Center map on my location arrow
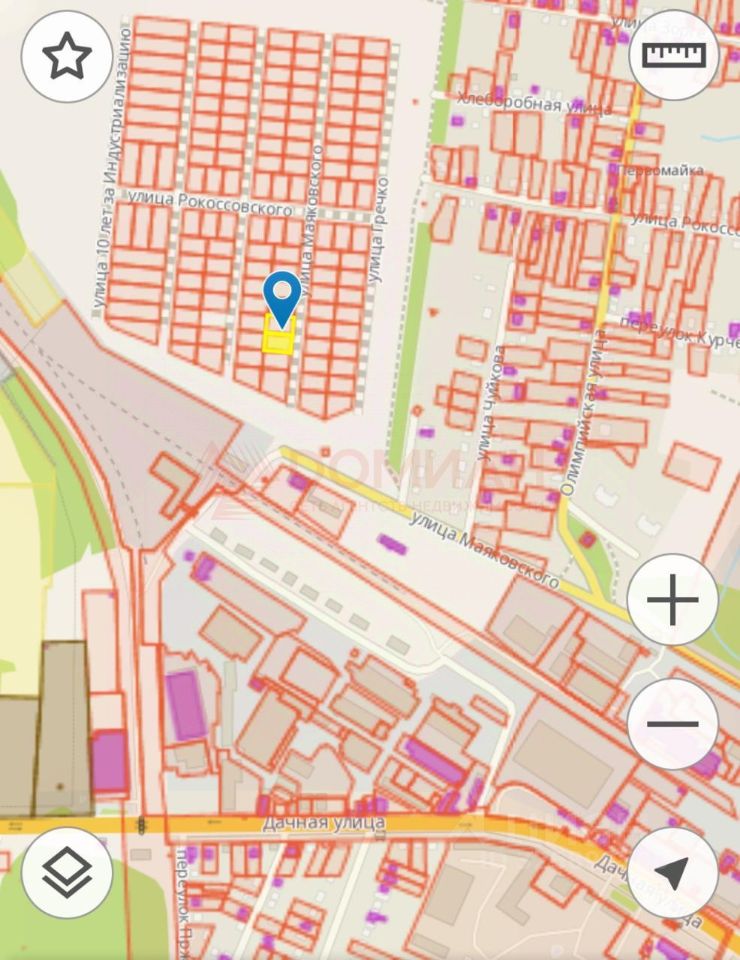 point(673,873)
